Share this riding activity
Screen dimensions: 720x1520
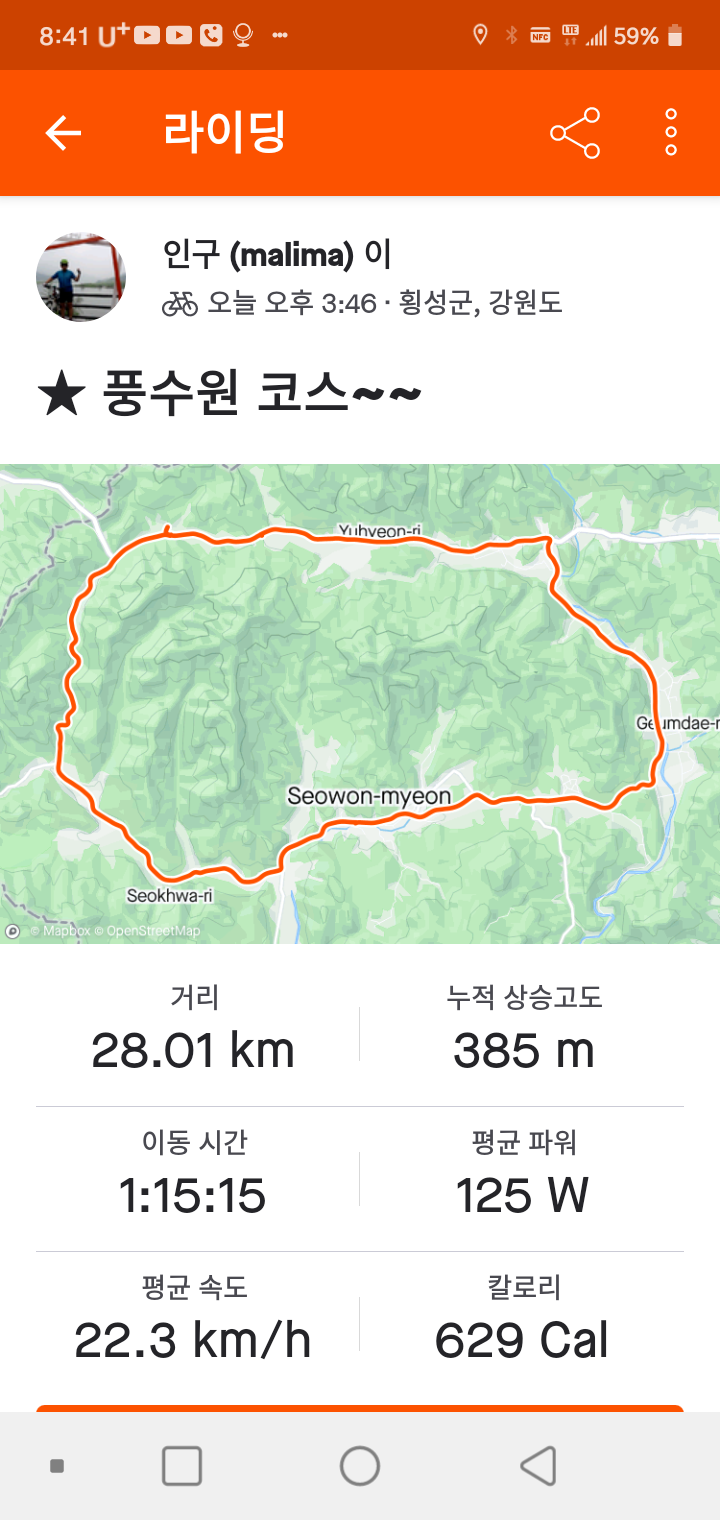point(575,133)
